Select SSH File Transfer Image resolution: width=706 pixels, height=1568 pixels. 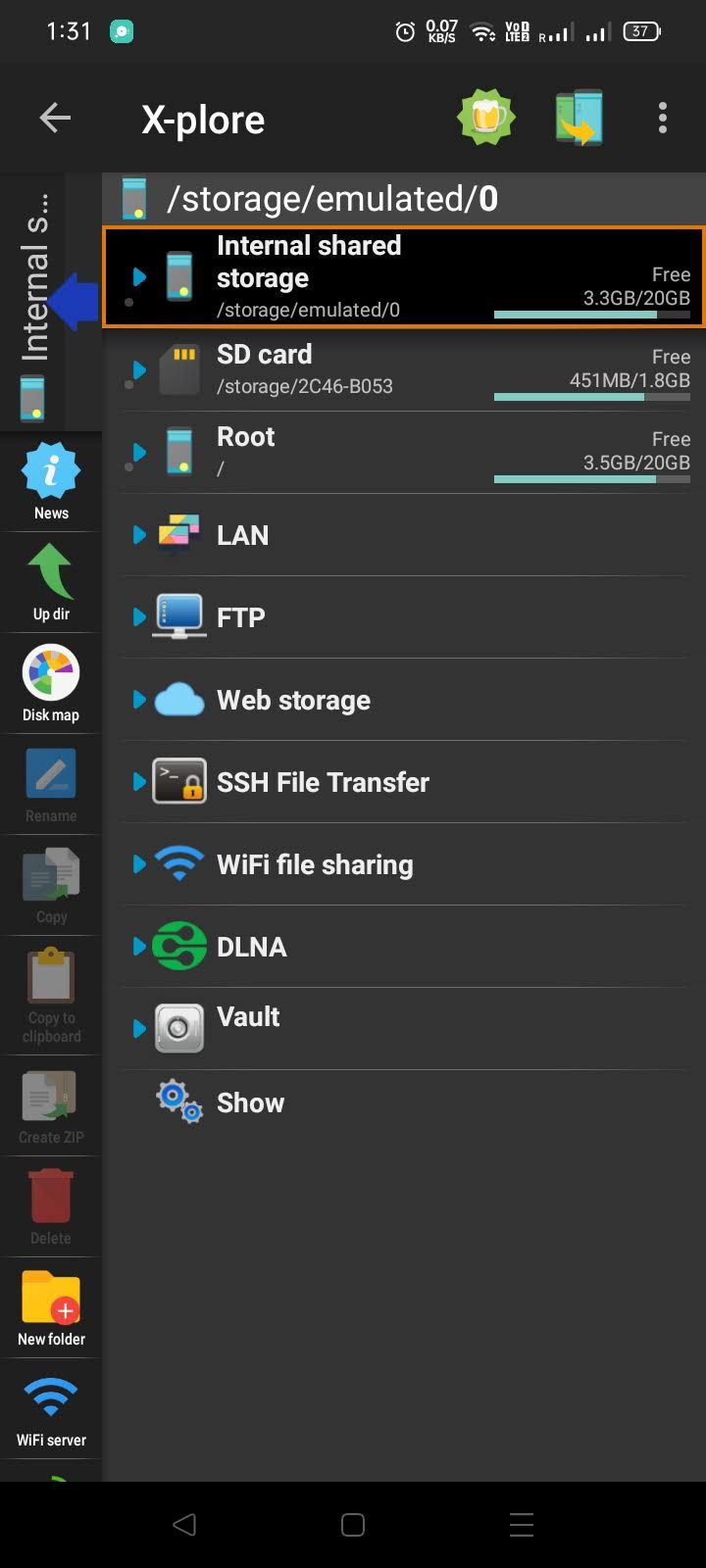[x=323, y=782]
